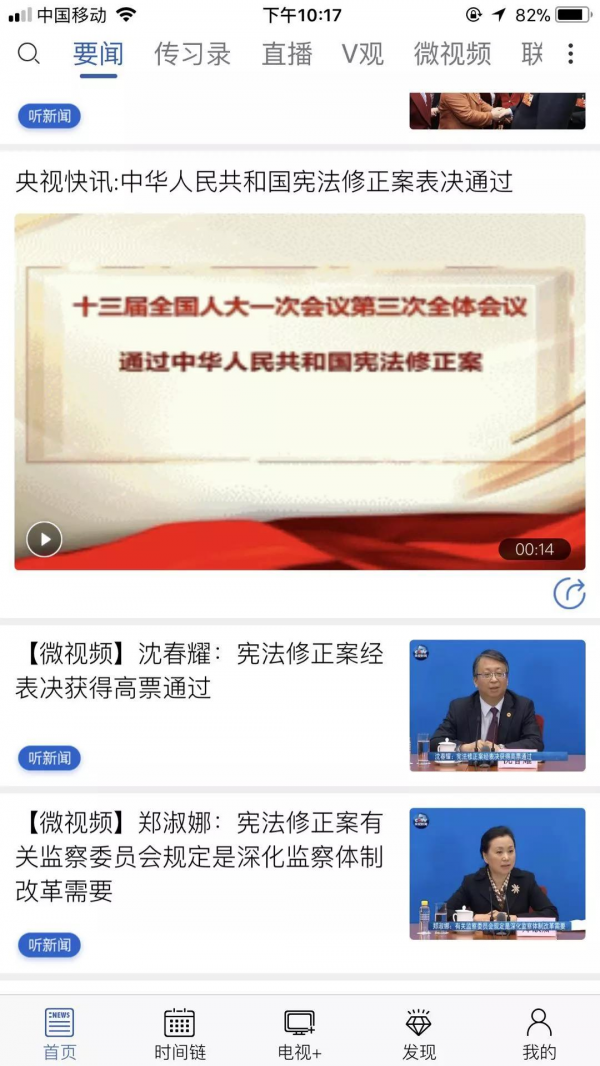
Task: Switch to the 直播 tab
Action: 287,54
